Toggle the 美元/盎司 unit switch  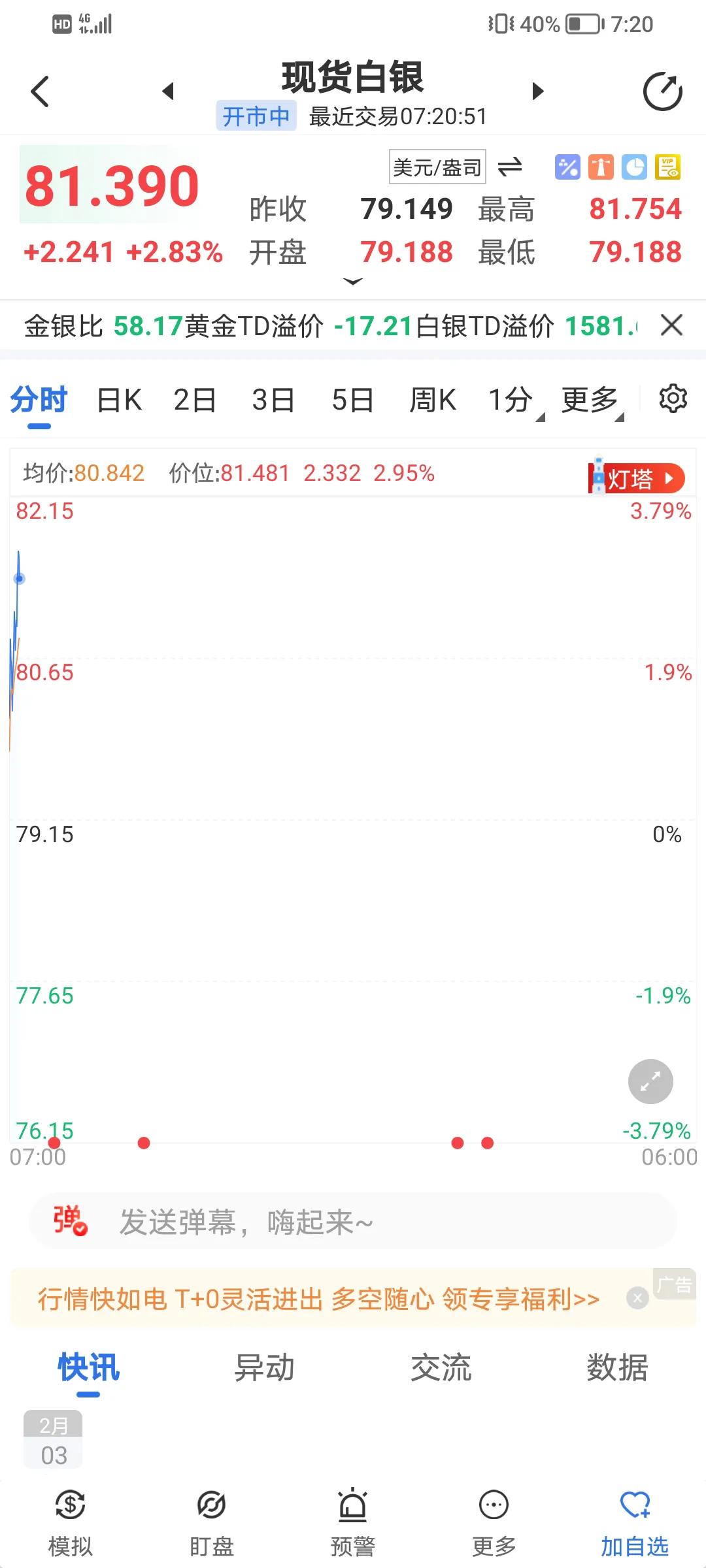[x=510, y=167]
